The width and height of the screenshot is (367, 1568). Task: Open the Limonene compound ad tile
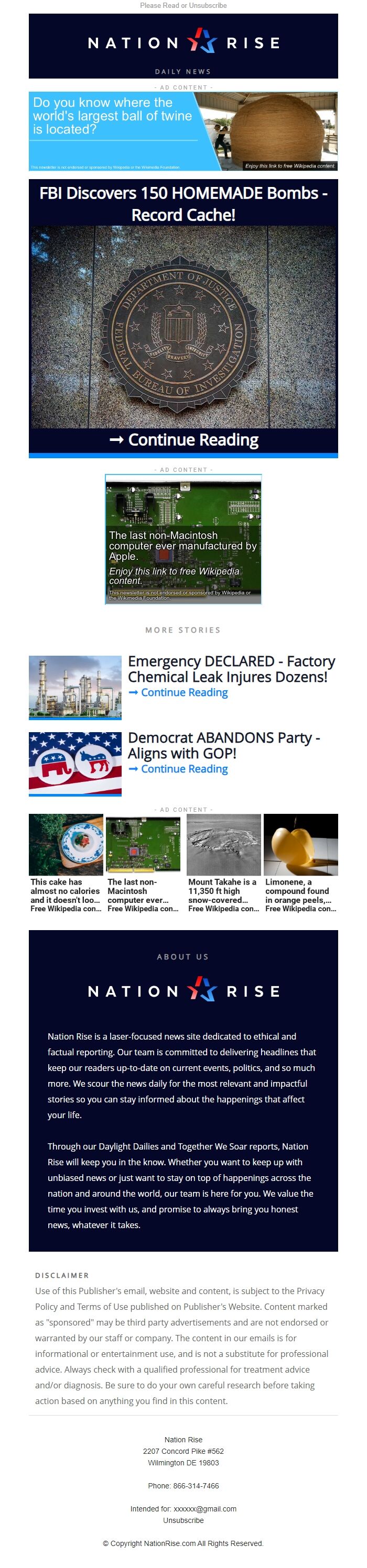tap(300, 863)
